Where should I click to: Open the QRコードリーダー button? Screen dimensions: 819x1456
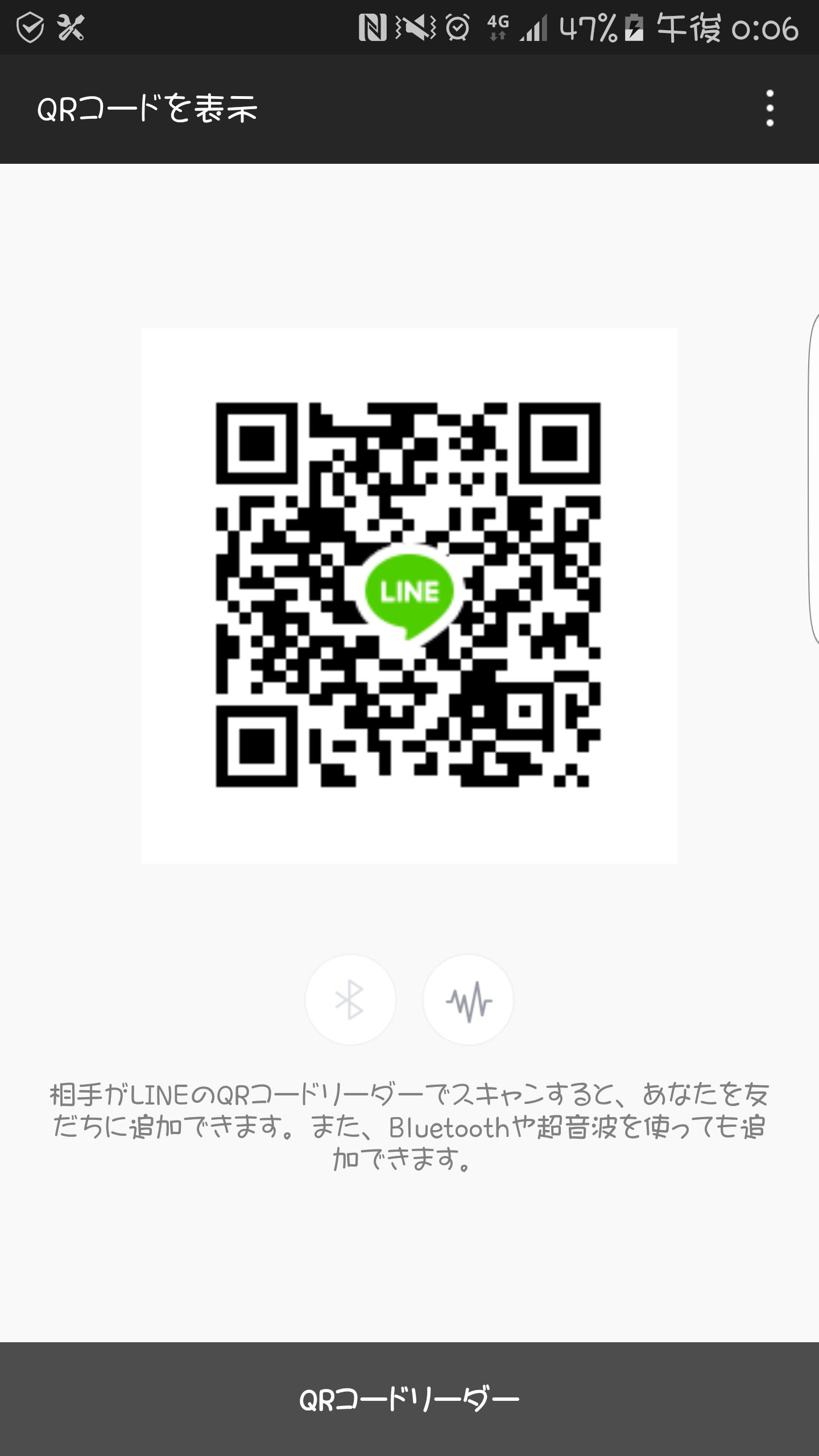(x=409, y=1399)
